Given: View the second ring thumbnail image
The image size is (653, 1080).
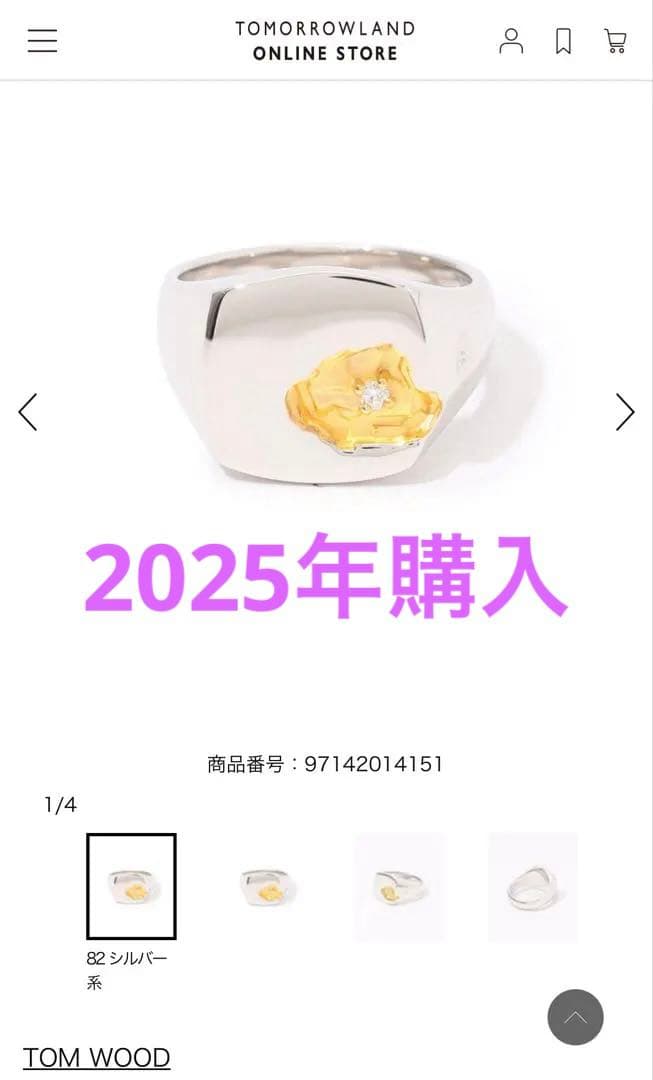Looking at the screenshot, I should [x=266, y=886].
